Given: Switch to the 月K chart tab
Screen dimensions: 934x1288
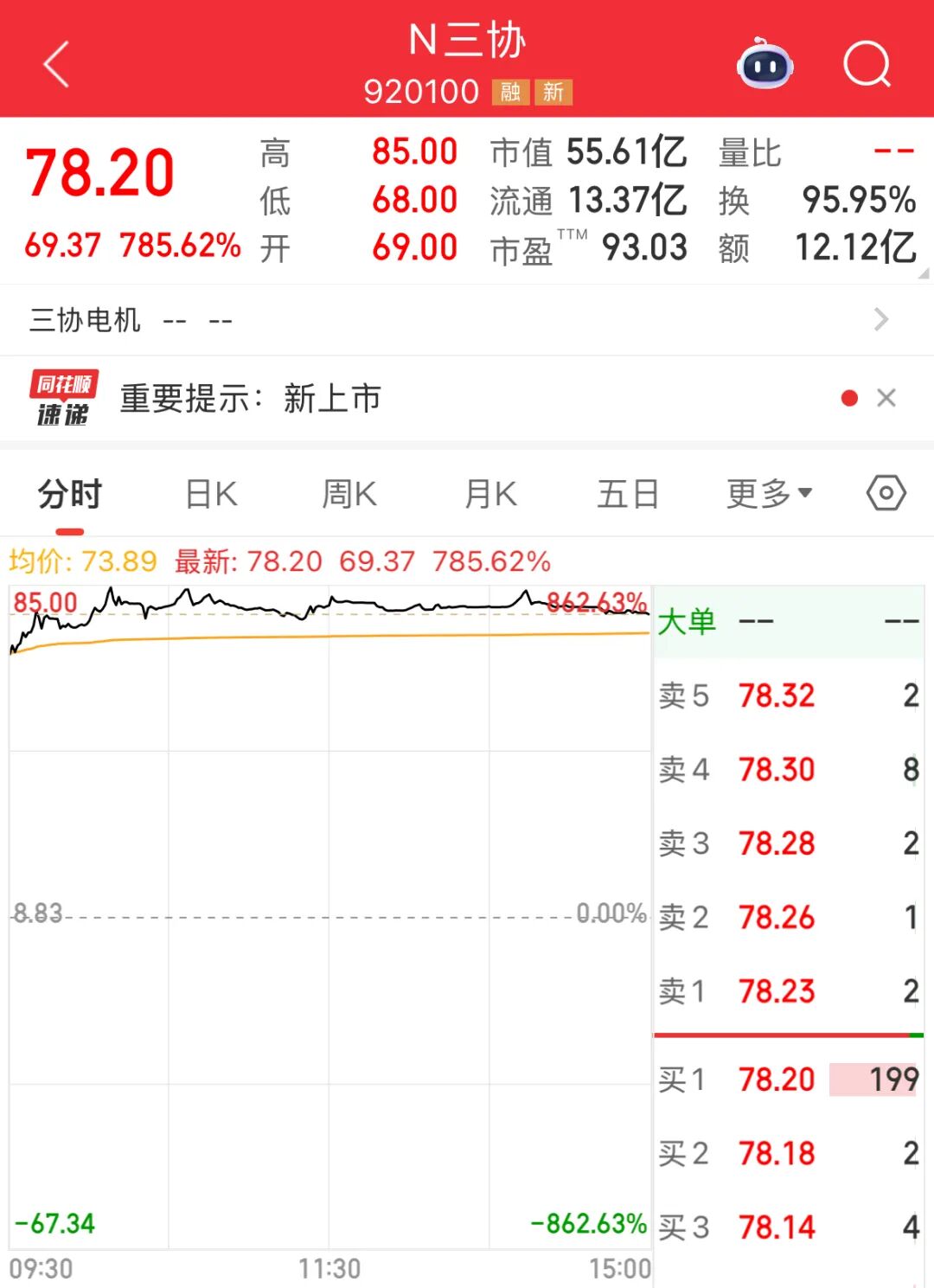Looking at the screenshot, I should coord(490,495).
